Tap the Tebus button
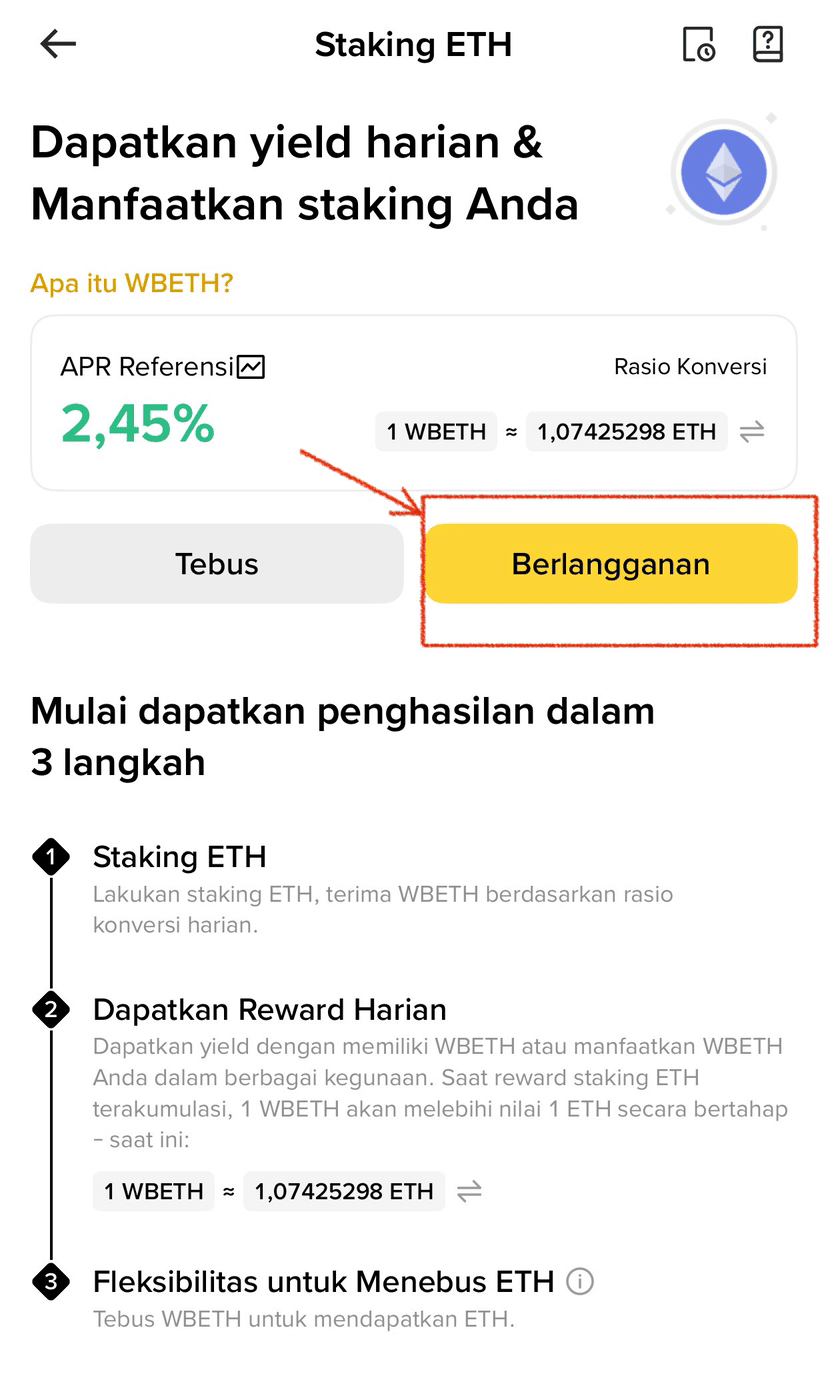 pos(217,564)
